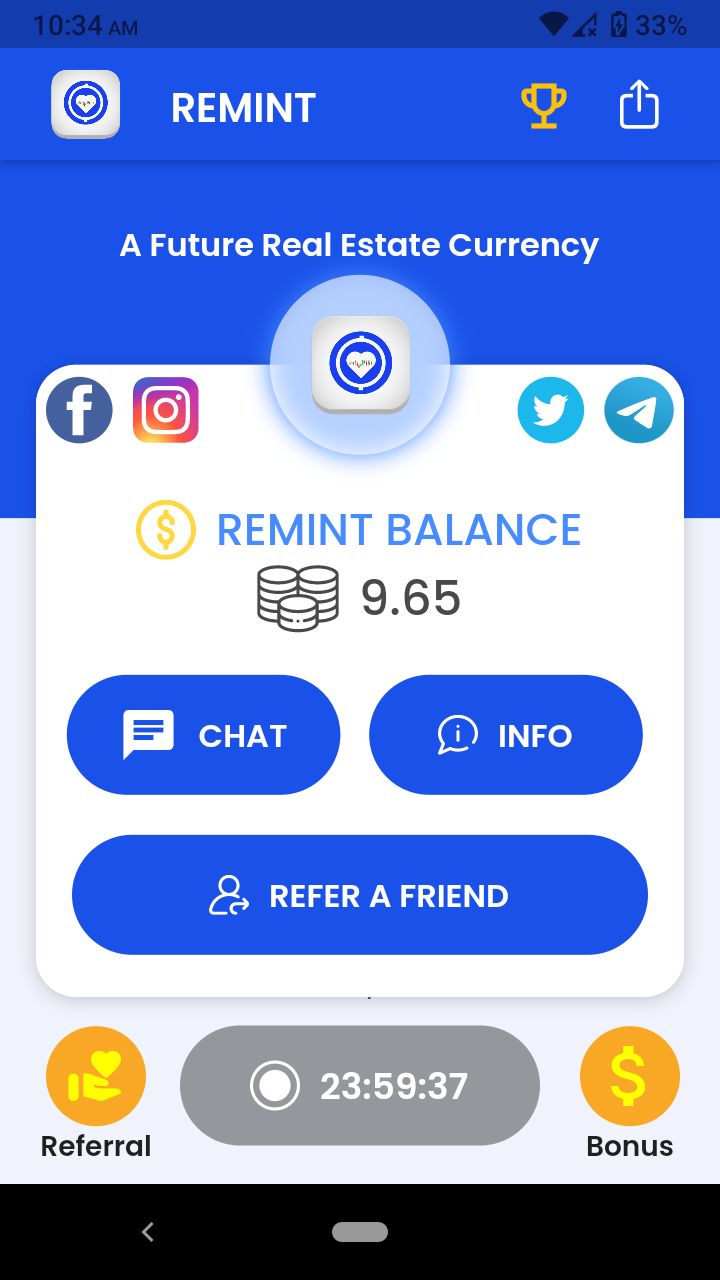Open the Instagram profile
The image size is (720, 1280).
tap(166, 410)
